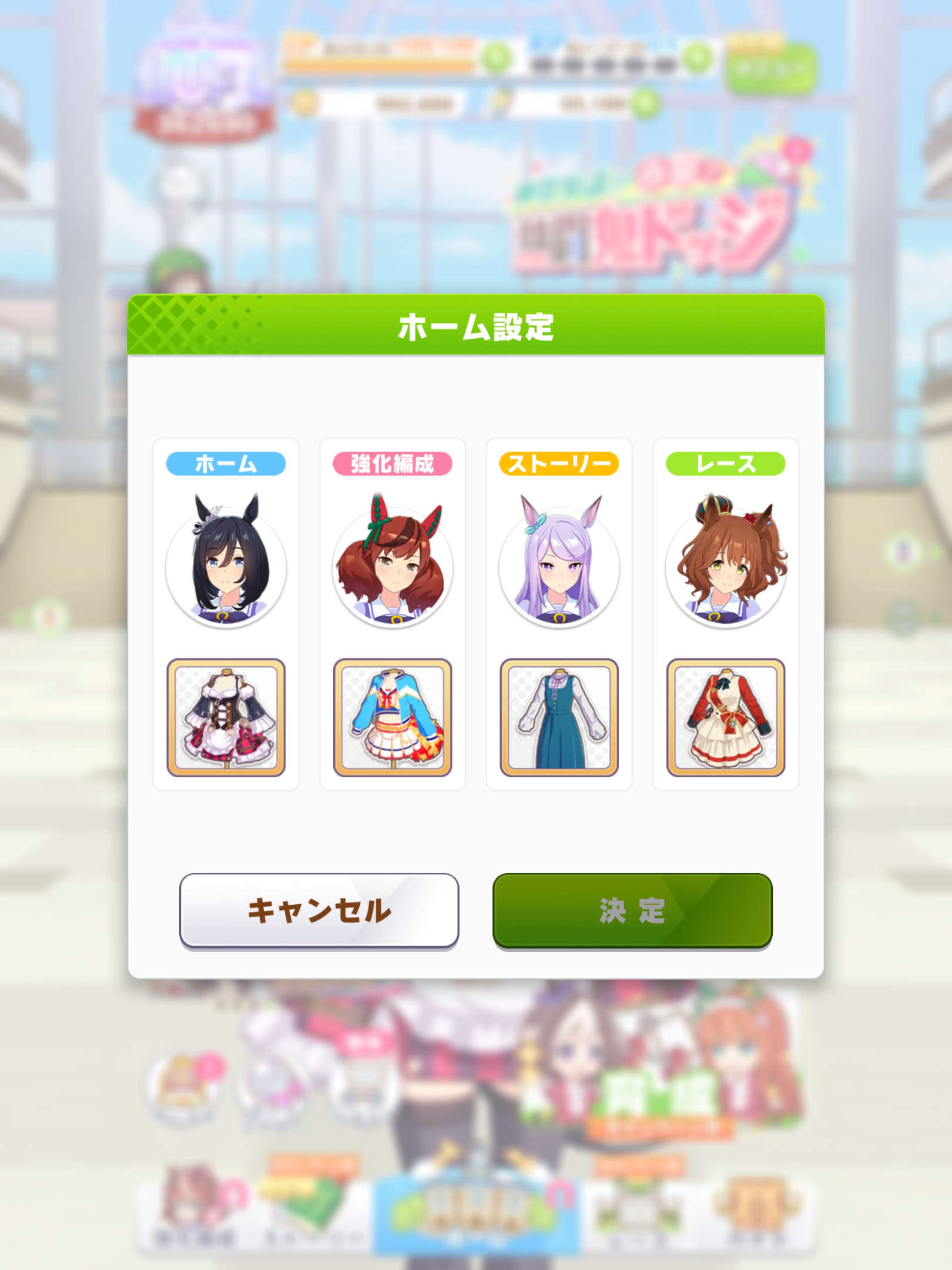This screenshot has width=952, height=1270.
Task: Confirm settings with the 決定 button
Action: point(632,910)
